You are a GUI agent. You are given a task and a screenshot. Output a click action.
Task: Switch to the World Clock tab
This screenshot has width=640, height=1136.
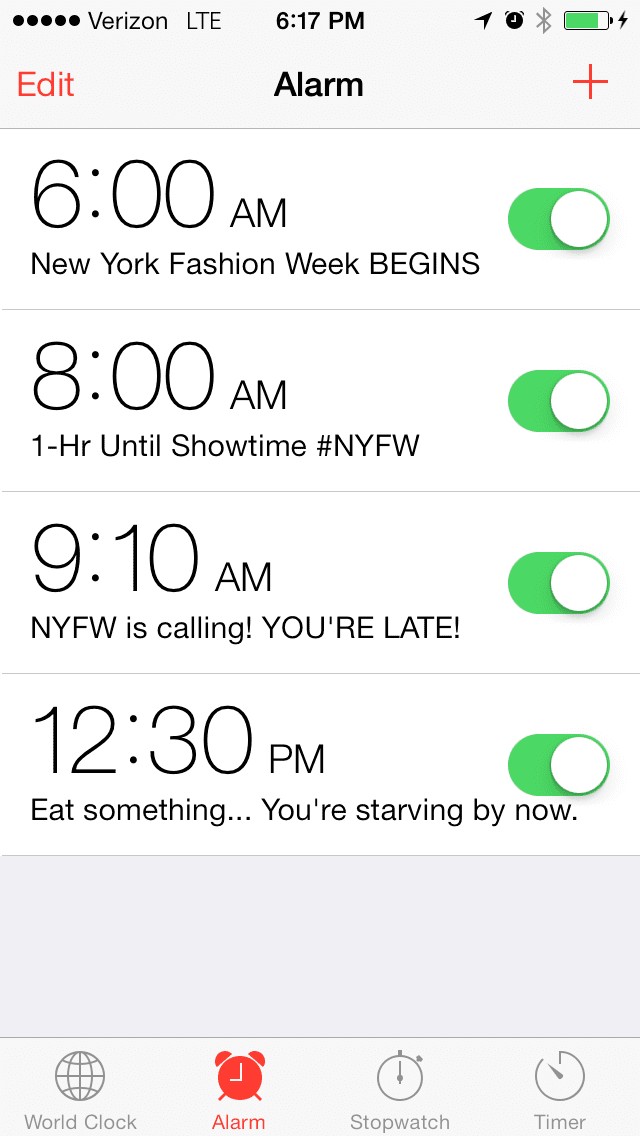coord(81,1089)
